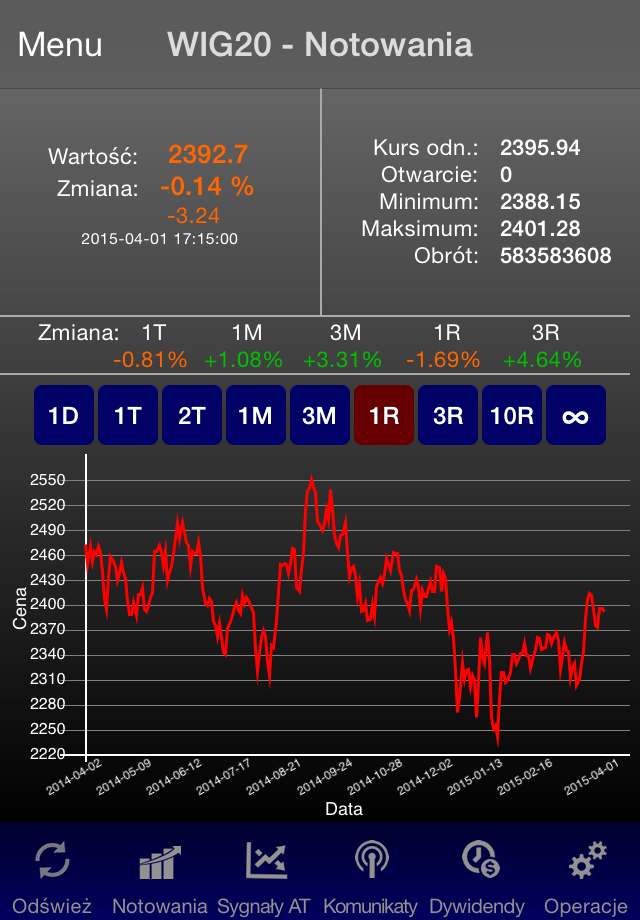This screenshot has width=640, height=920.
Task: Switch chart to 10R range
Action: pos(512,415)
